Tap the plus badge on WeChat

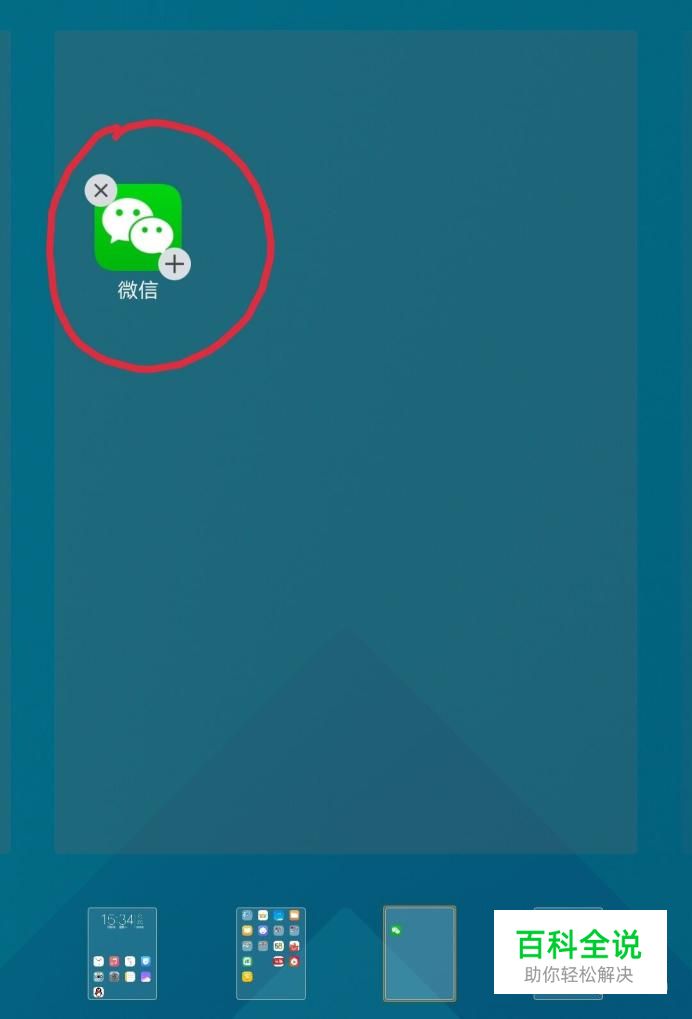pos(175,264)
